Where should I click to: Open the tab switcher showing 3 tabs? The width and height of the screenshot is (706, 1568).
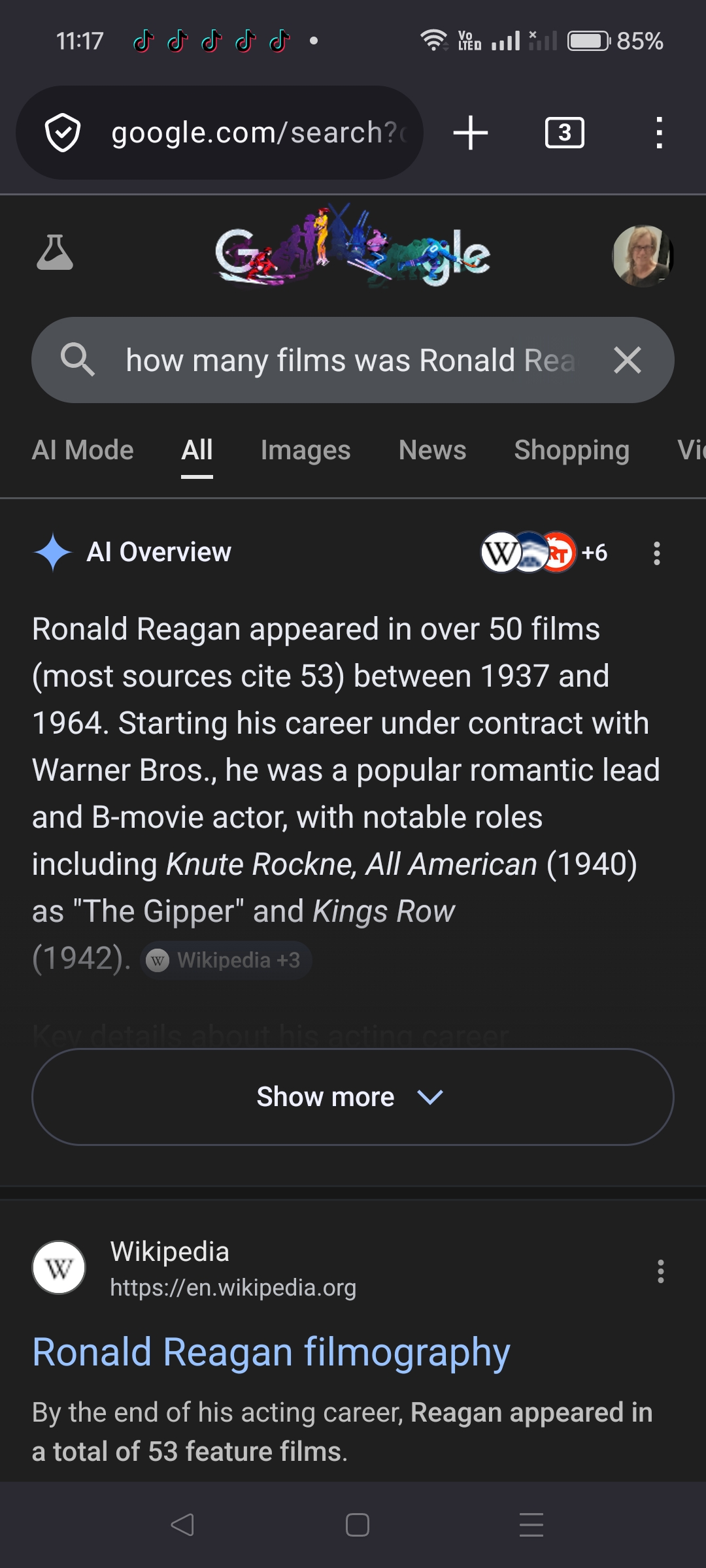[x=564, y=133]
